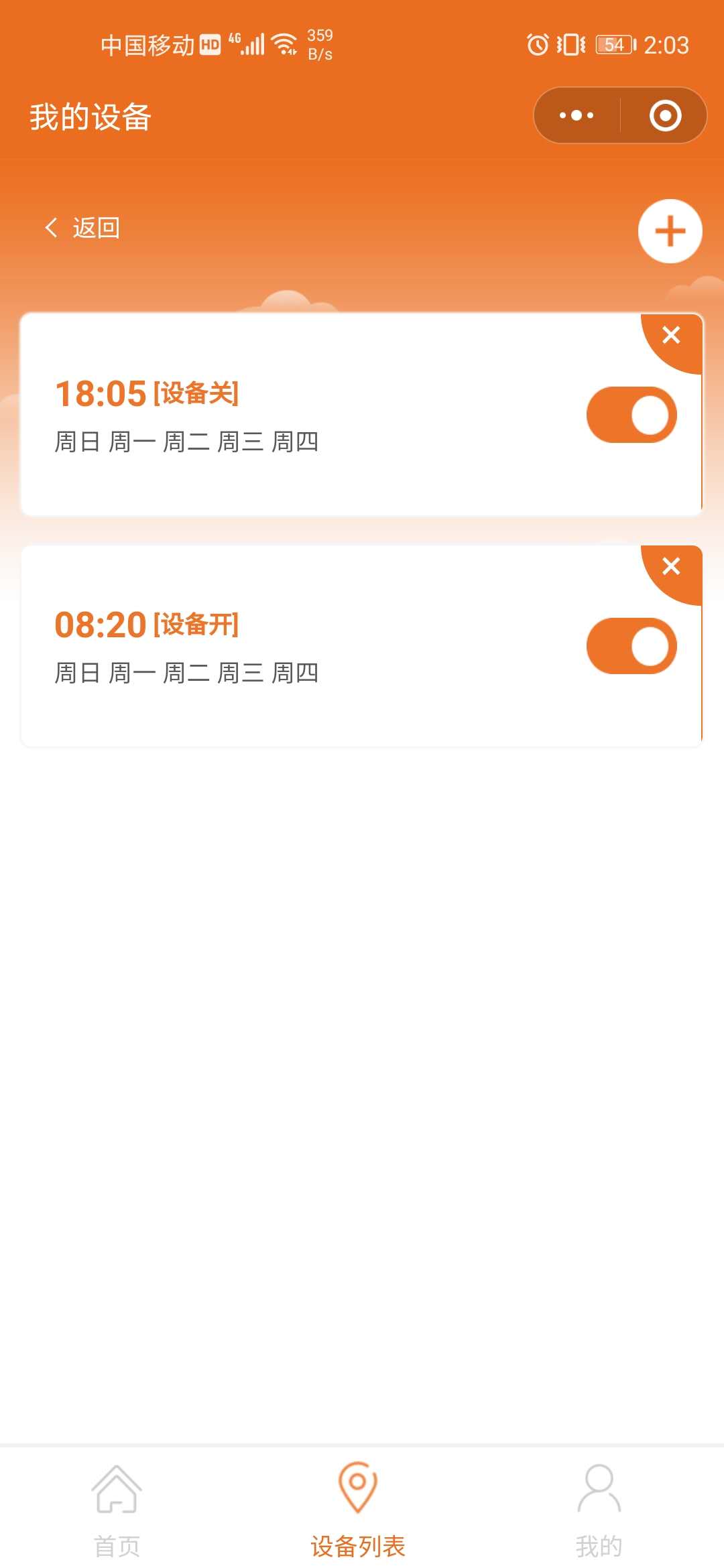
Task: Disable the 08:20 设备开 schedule switch
Action: point(631,646)
